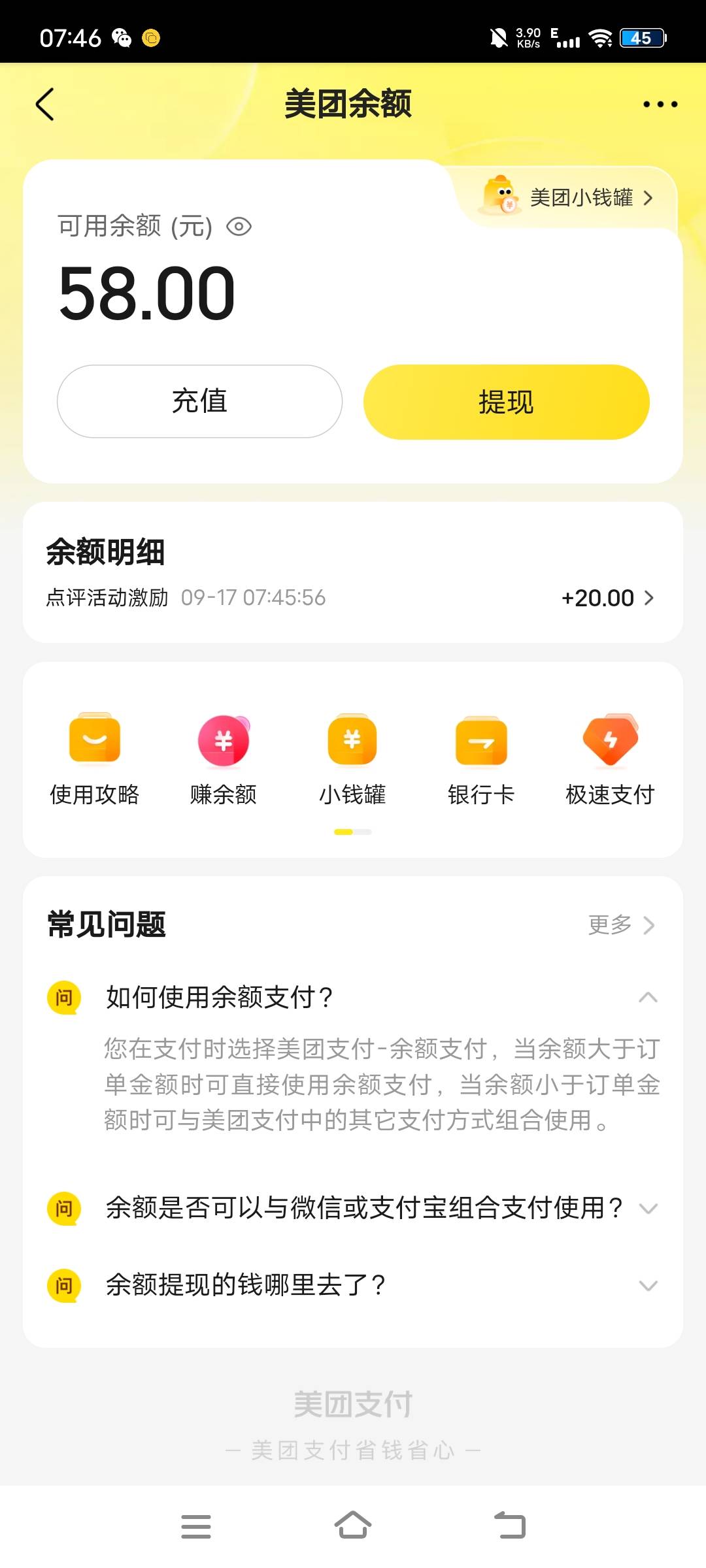Viewport: 706px width, 1568px height.
Task: Go back using the top-left arrow
Action: click(44, 105)
